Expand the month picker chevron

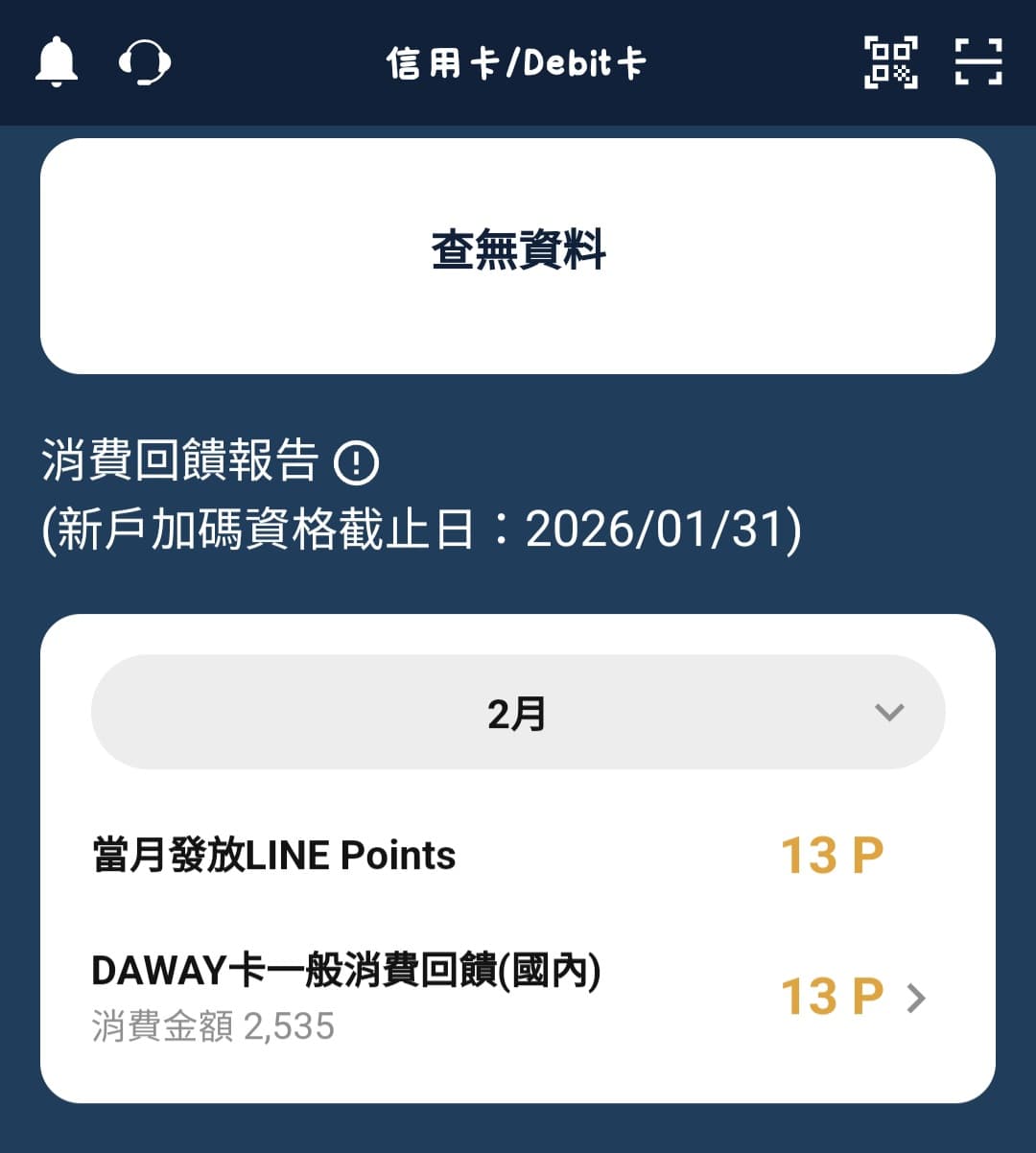(888, 712)
